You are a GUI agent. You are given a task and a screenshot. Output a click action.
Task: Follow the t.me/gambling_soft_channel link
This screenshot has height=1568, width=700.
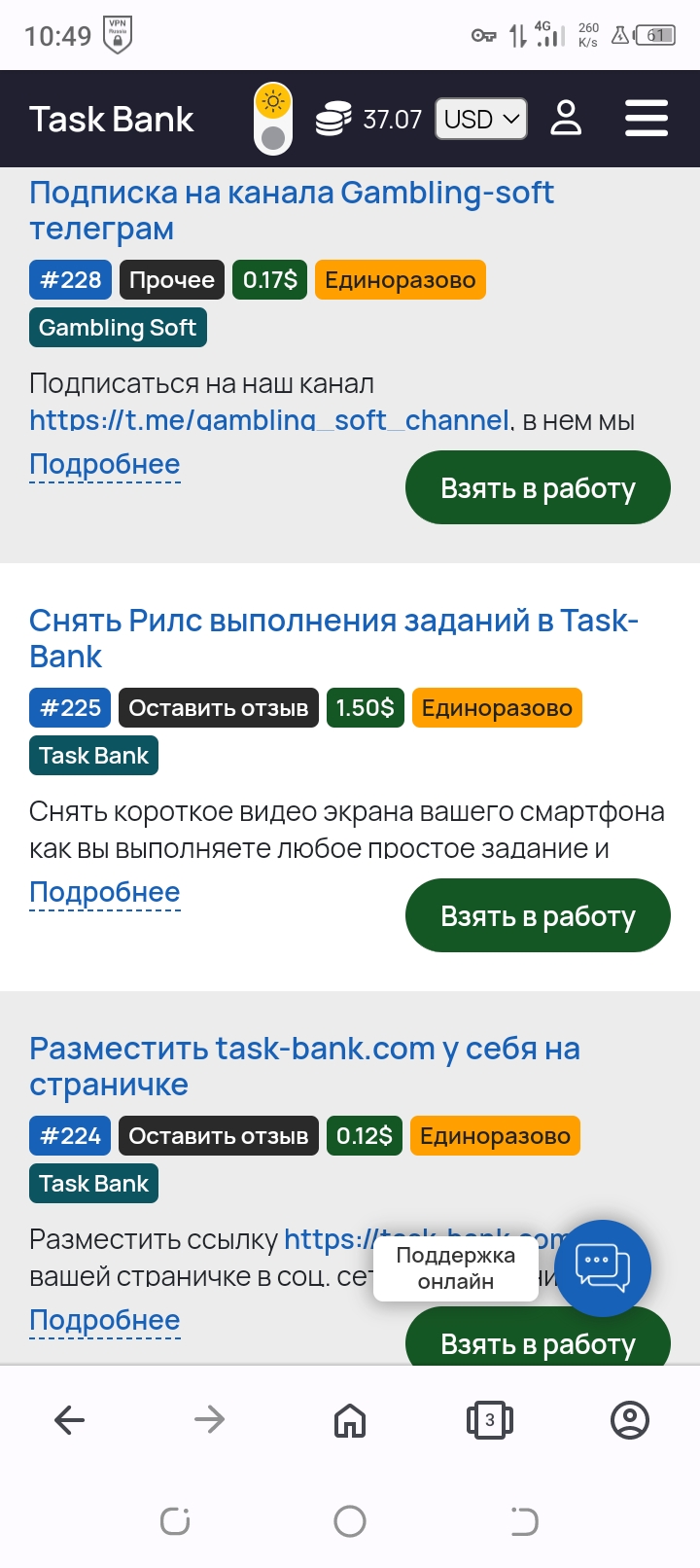269,420
